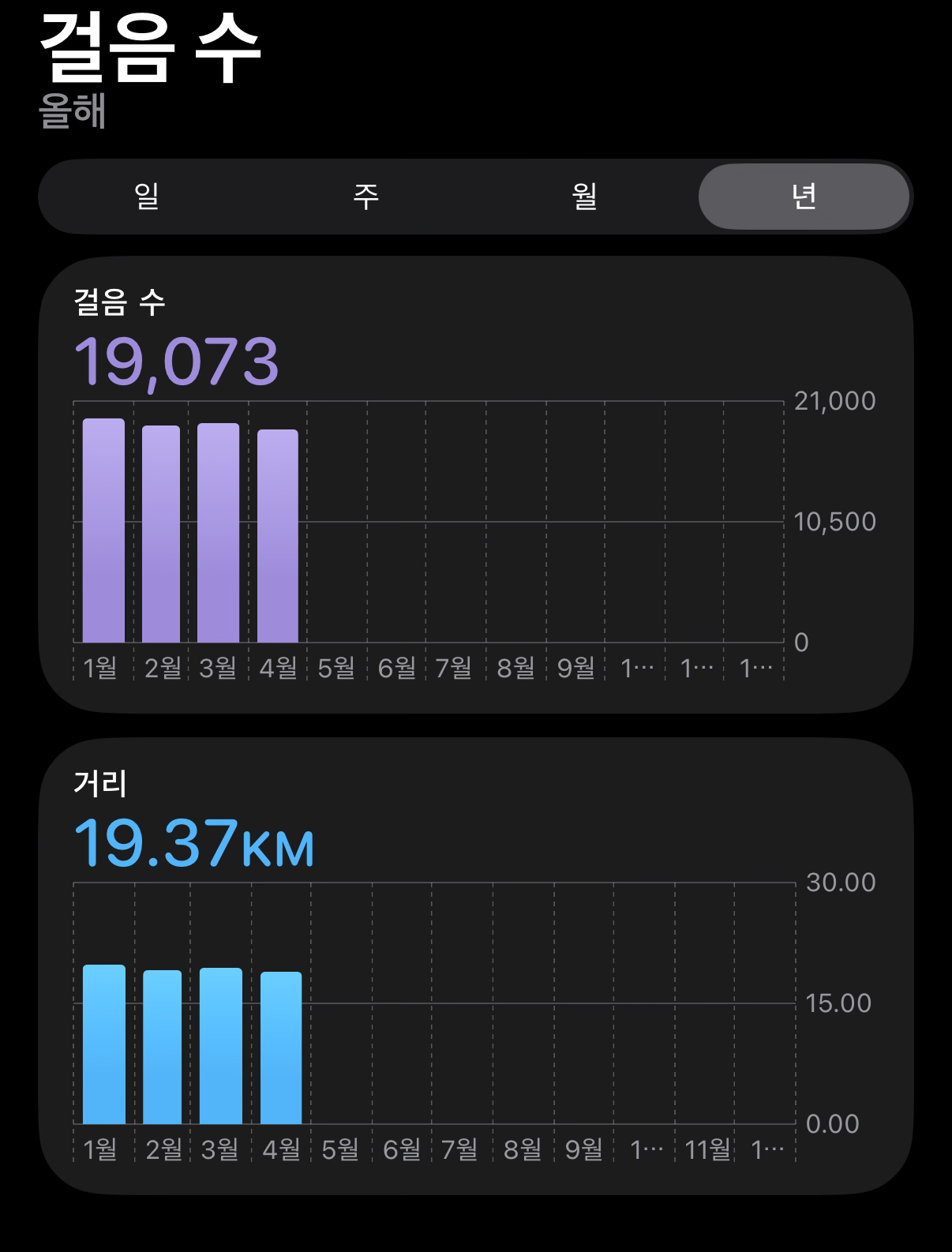952x1252 pixels.
Task: Tap the 년 (year) segment
Action: pyautogui.click(x=804, y=196)
